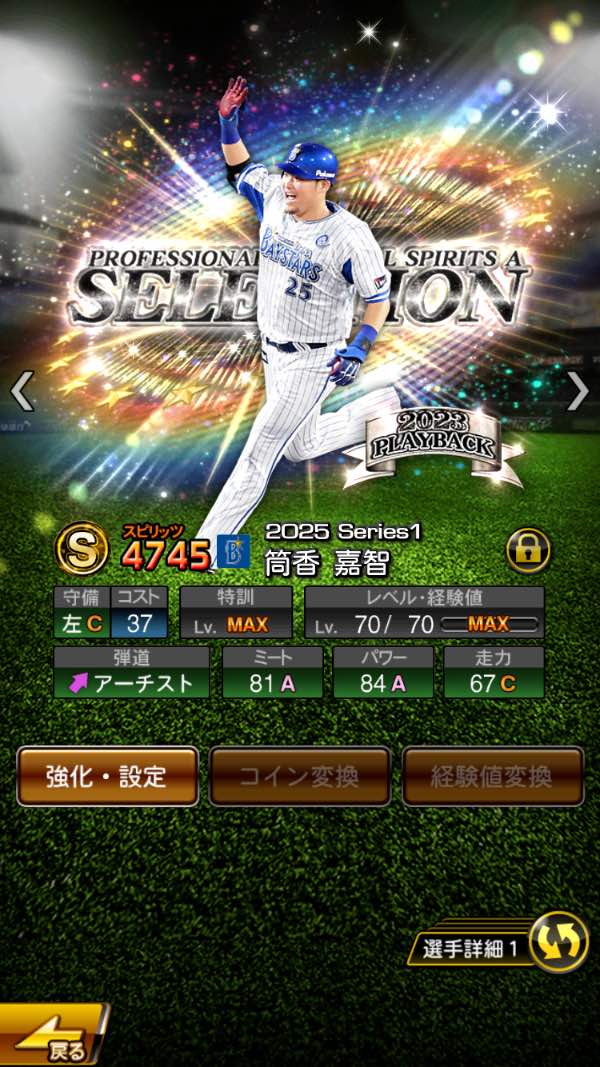The width and height of the screenshot is (600, 1067).
Task: Go to the previous player card
Action: pyautogui.click(x=22, y=391)
